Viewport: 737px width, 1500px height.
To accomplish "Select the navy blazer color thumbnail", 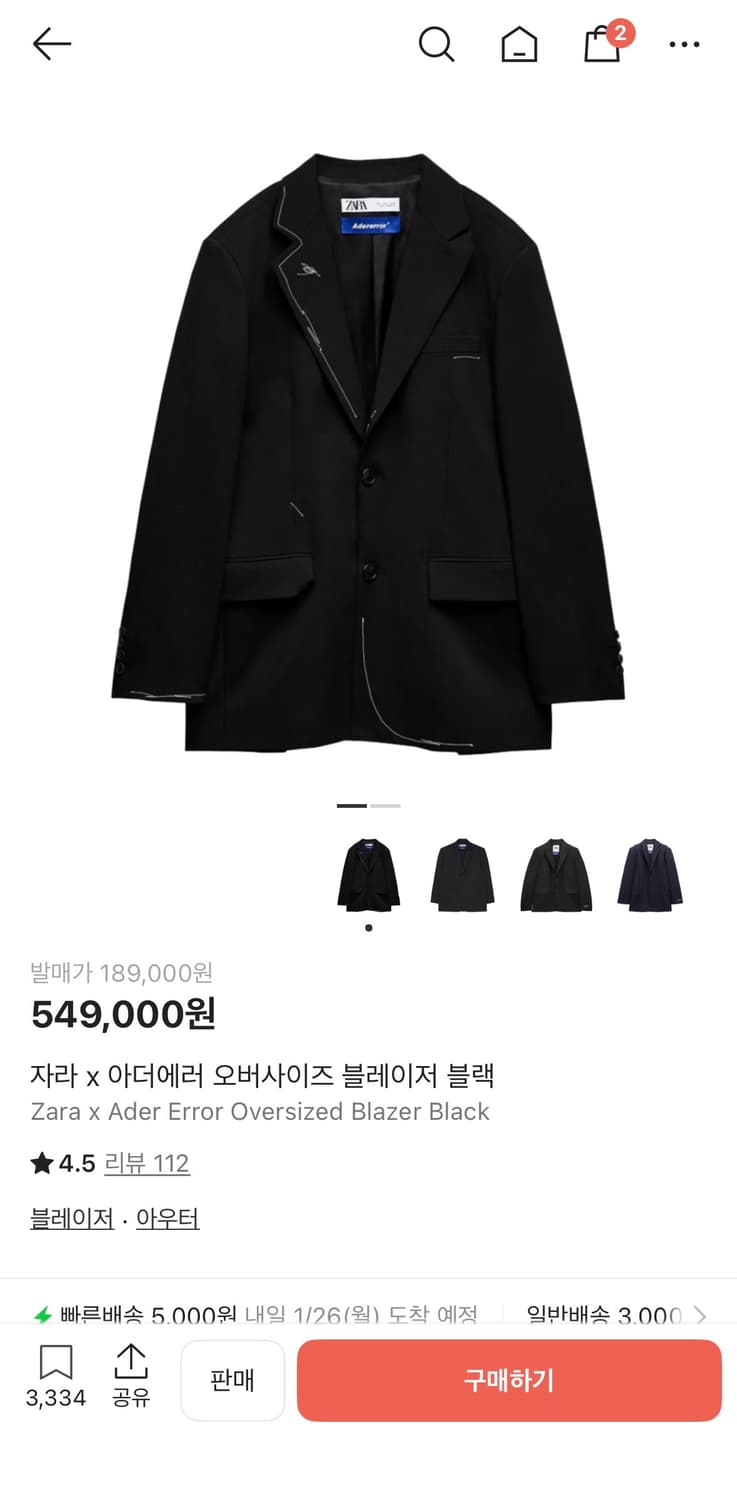I will coord(650,871).
